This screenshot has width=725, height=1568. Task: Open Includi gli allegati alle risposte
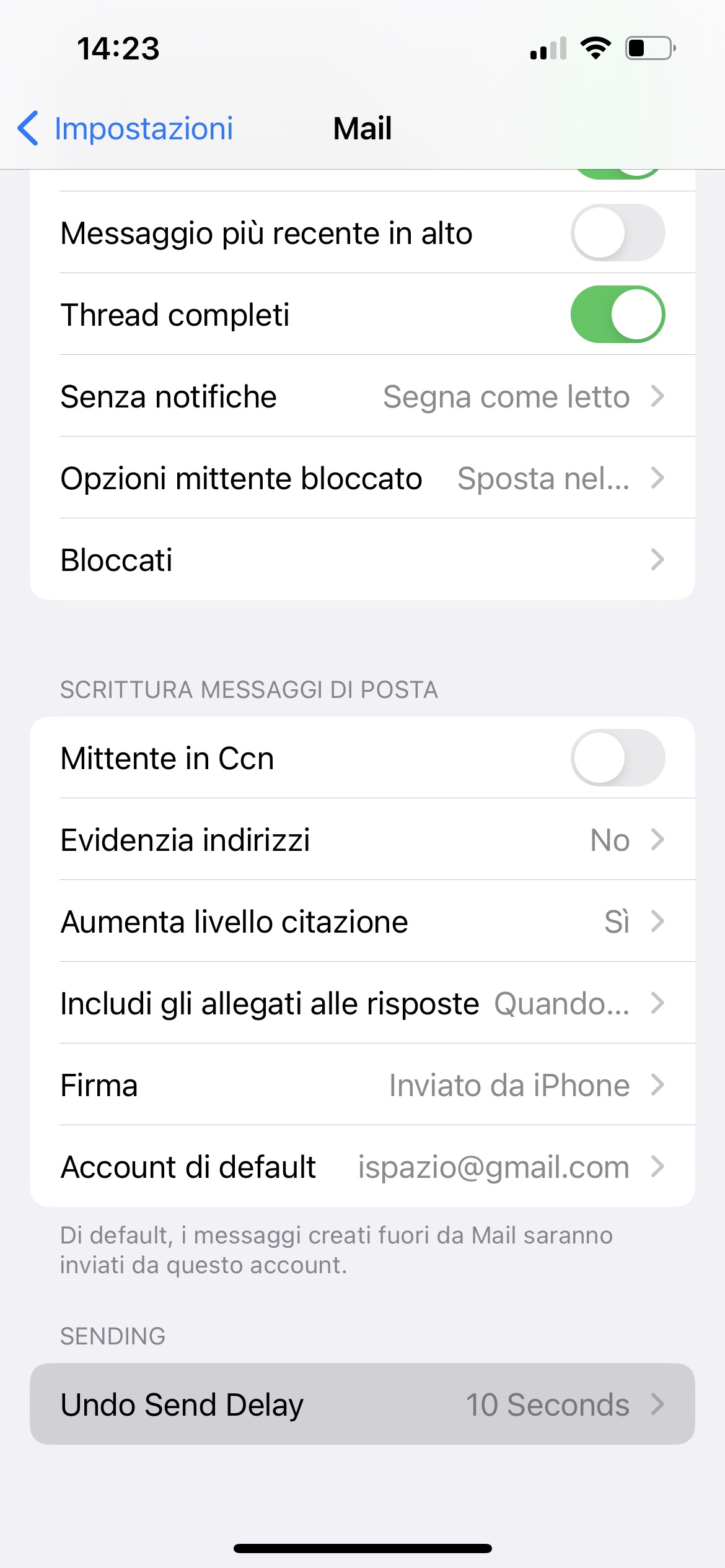click(x=362, y=1003)
